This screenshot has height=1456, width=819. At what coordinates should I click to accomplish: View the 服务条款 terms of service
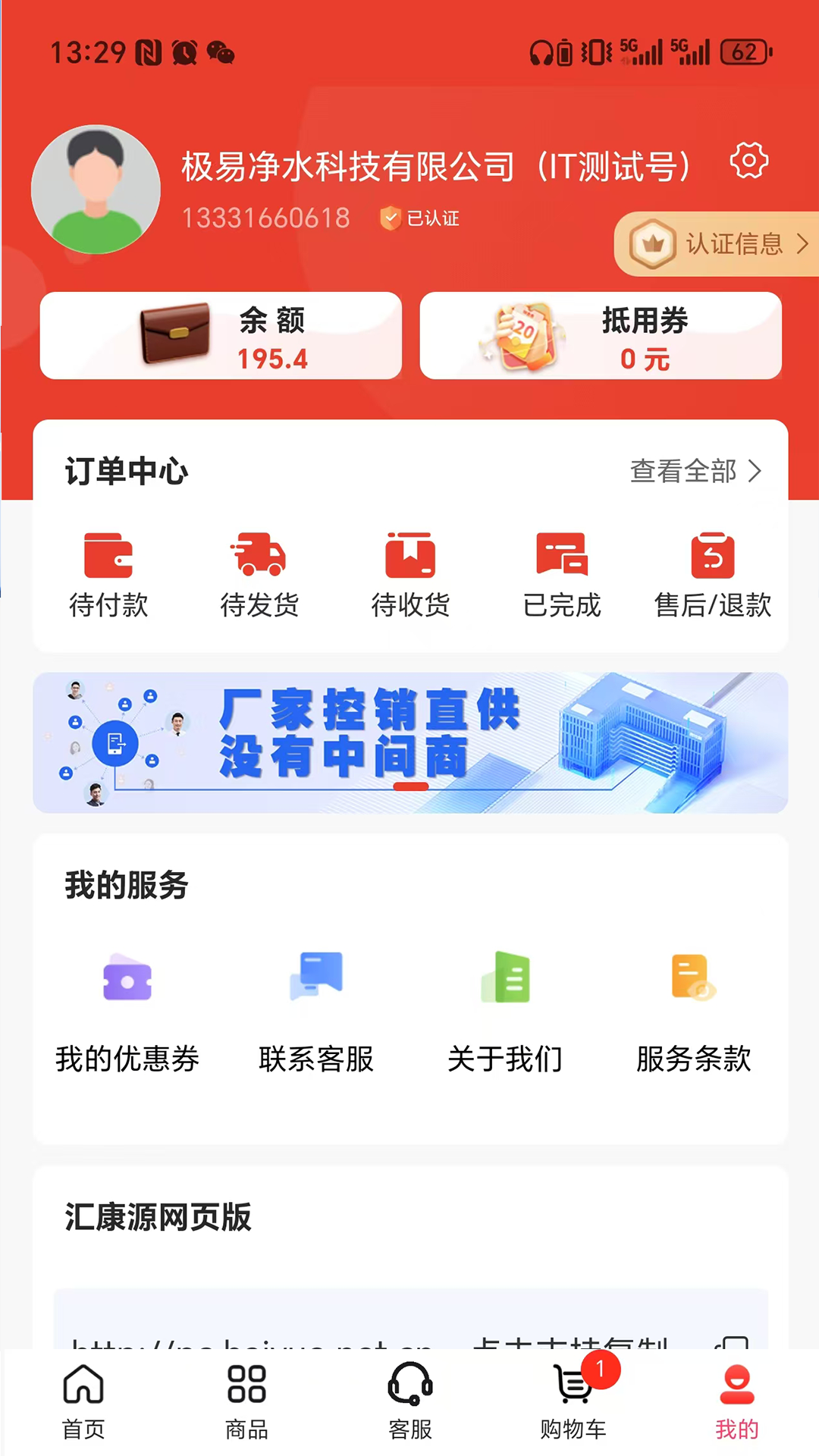click(692, 1009)
